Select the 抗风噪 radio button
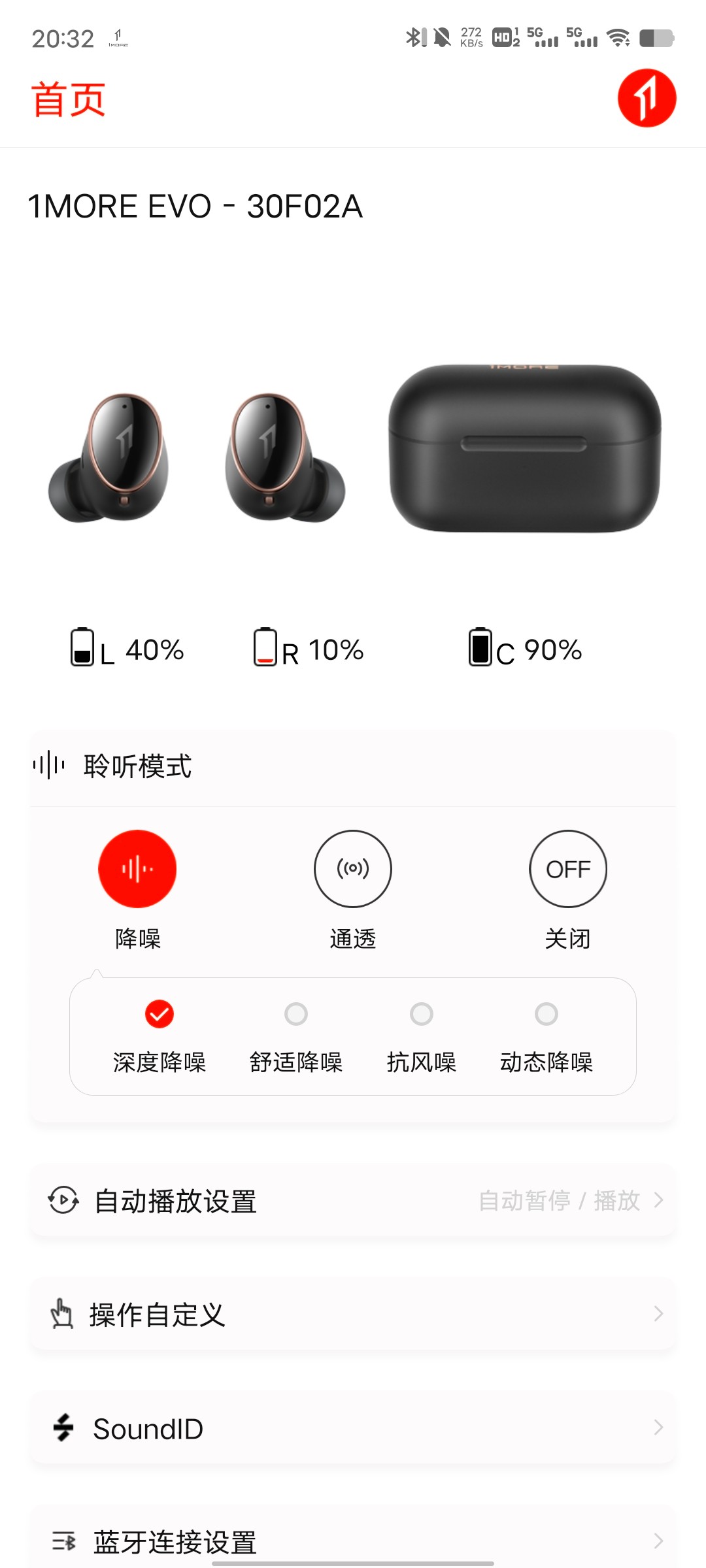 click(x=422, y=1014)
